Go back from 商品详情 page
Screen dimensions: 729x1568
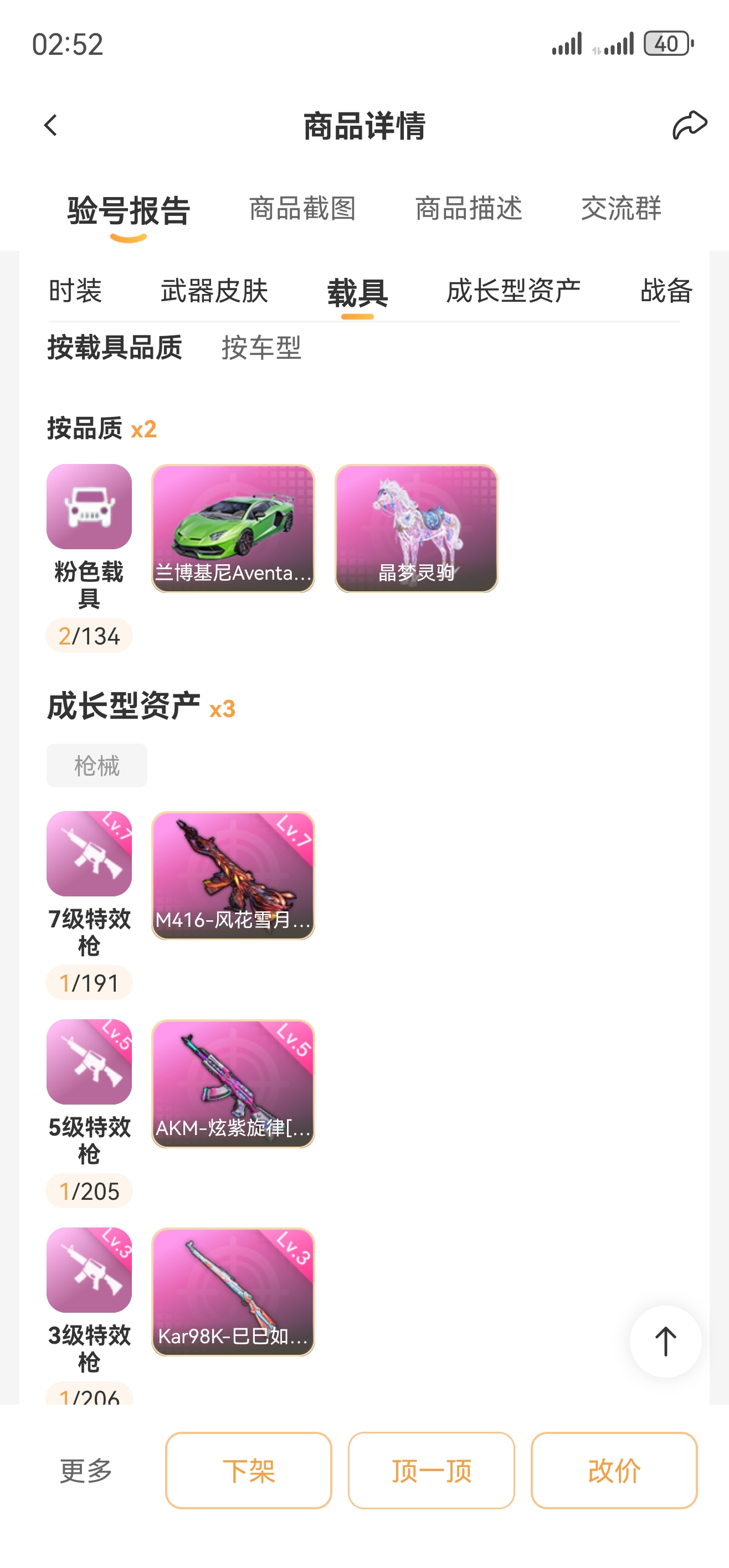point(50,126)
